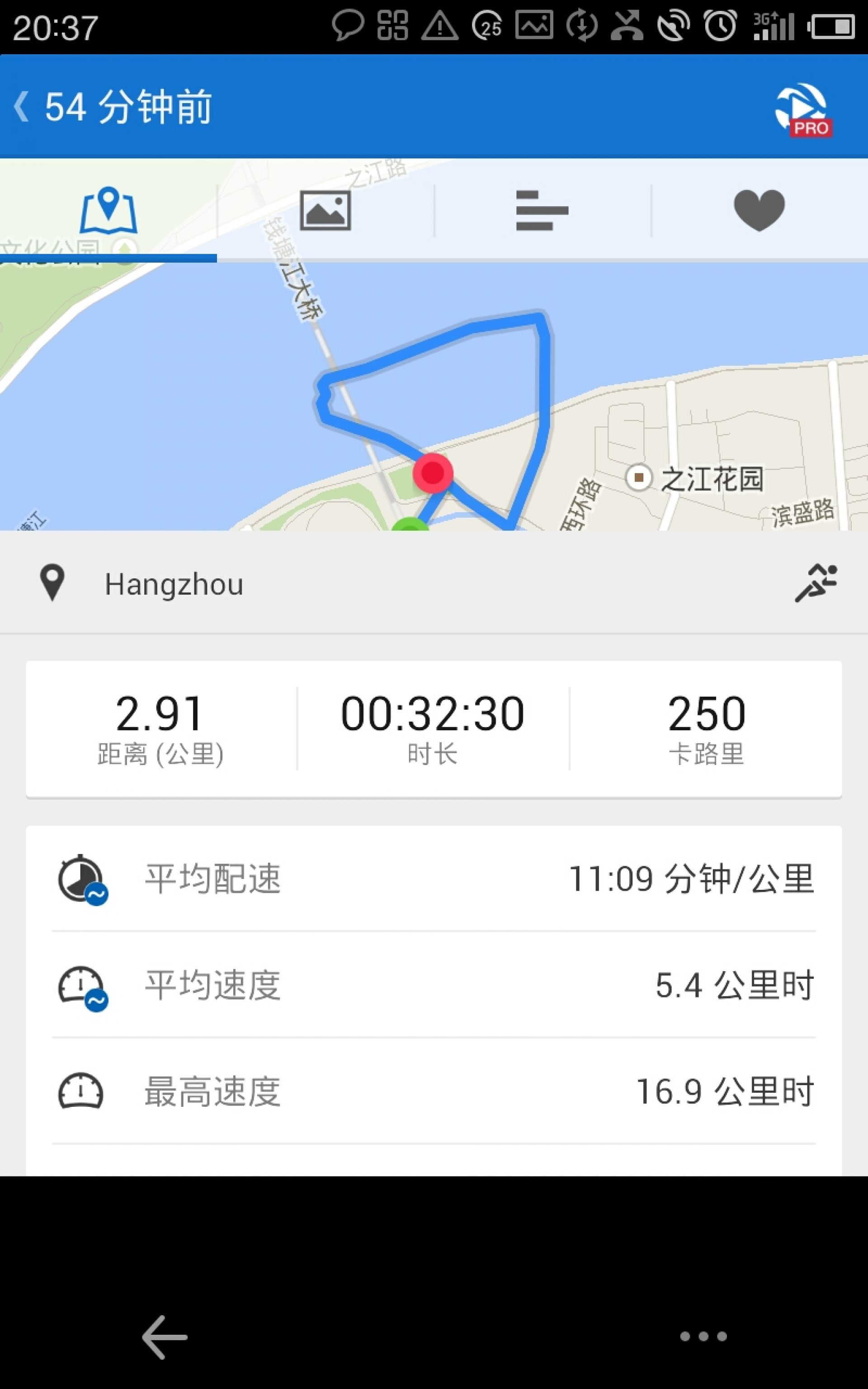Screen dimensions: 868x1389
Task: Open the running route map
Action: pos(434,396)
